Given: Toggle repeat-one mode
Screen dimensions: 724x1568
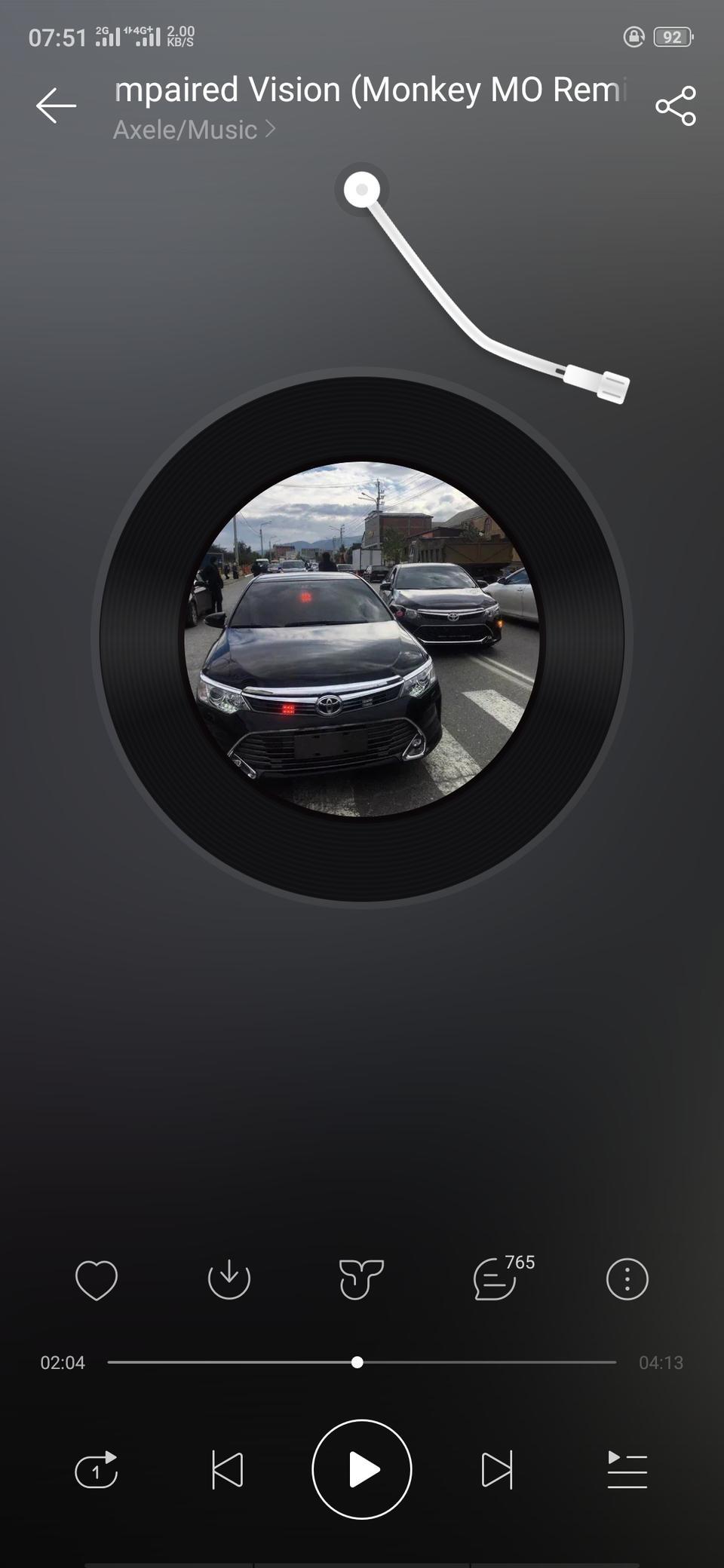Looking at the screenshot, I should point(97,1470).
